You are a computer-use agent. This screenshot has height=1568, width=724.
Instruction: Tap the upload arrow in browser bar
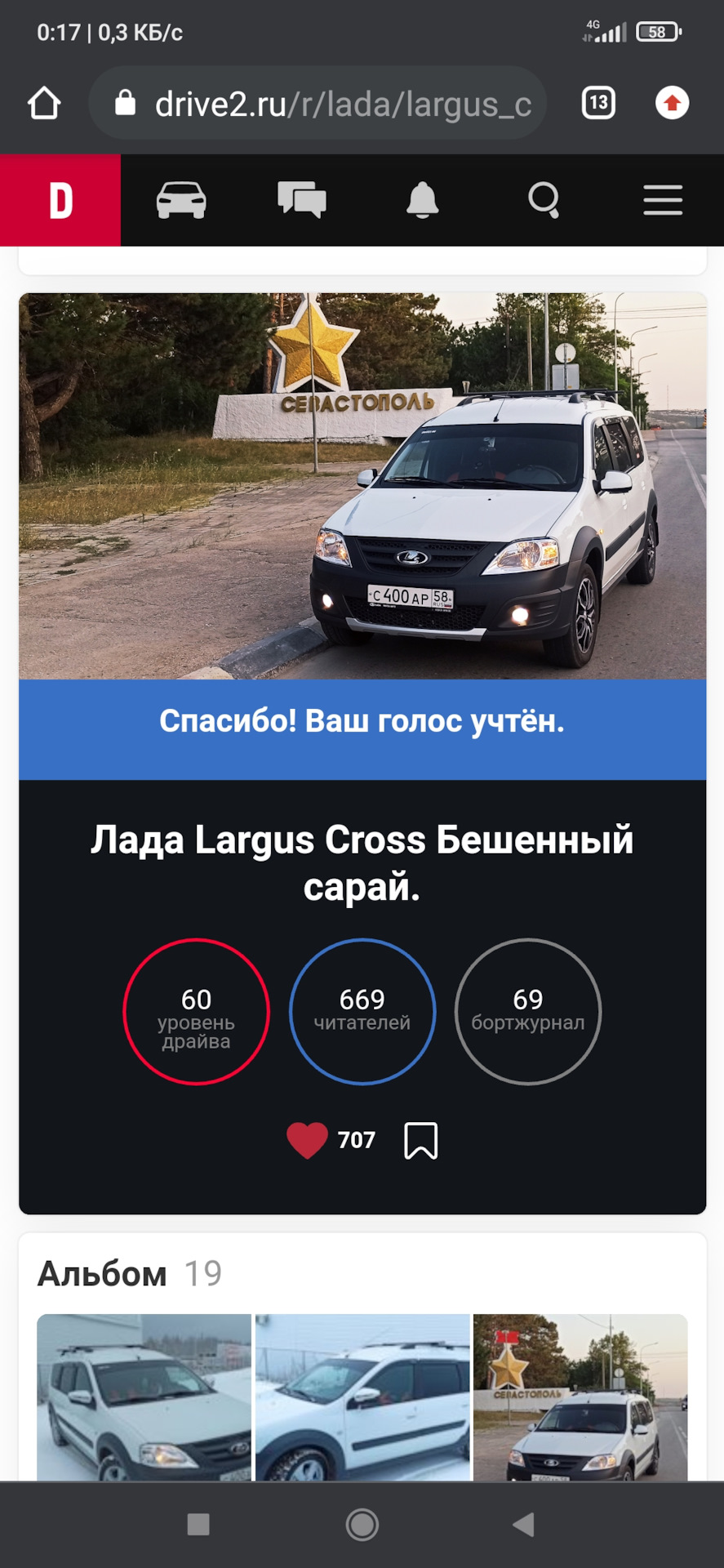tap(671, 103)
